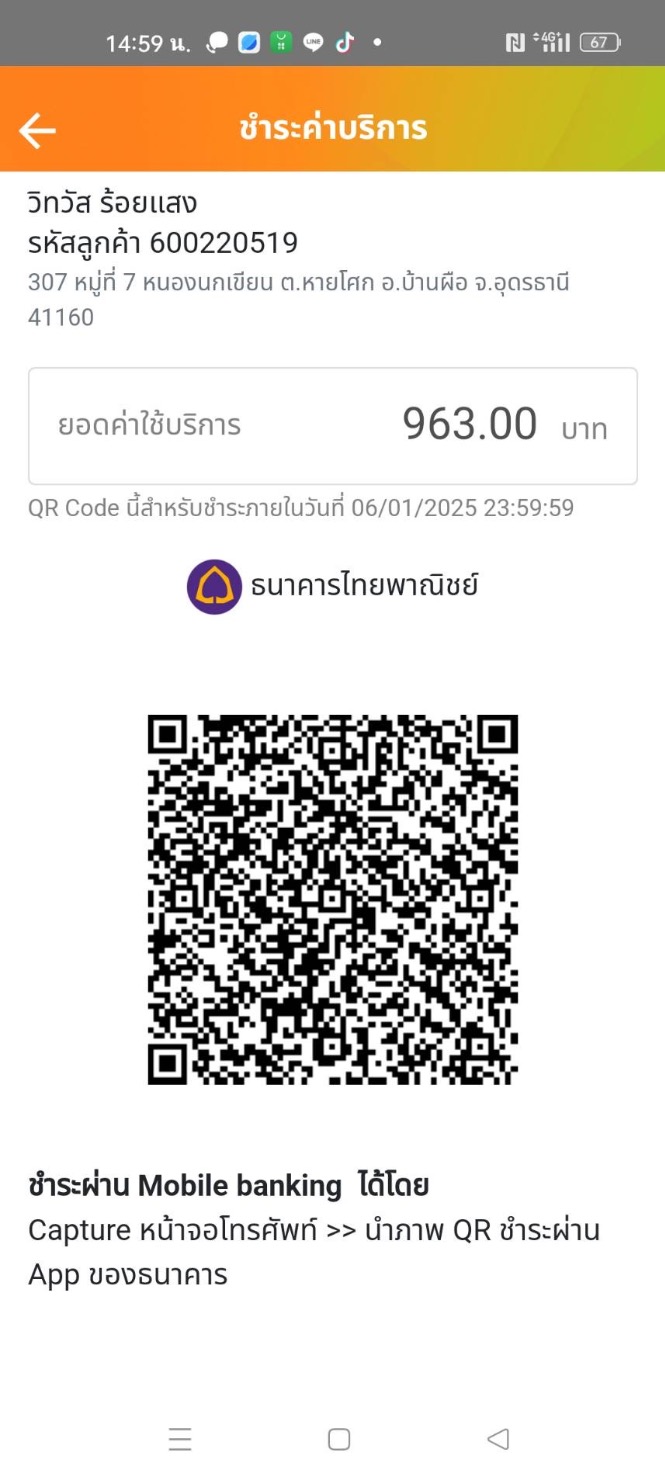This screenshot has width=665, height=1480.
Task: Tap the back arrow in the header
Action: (37, 130)
